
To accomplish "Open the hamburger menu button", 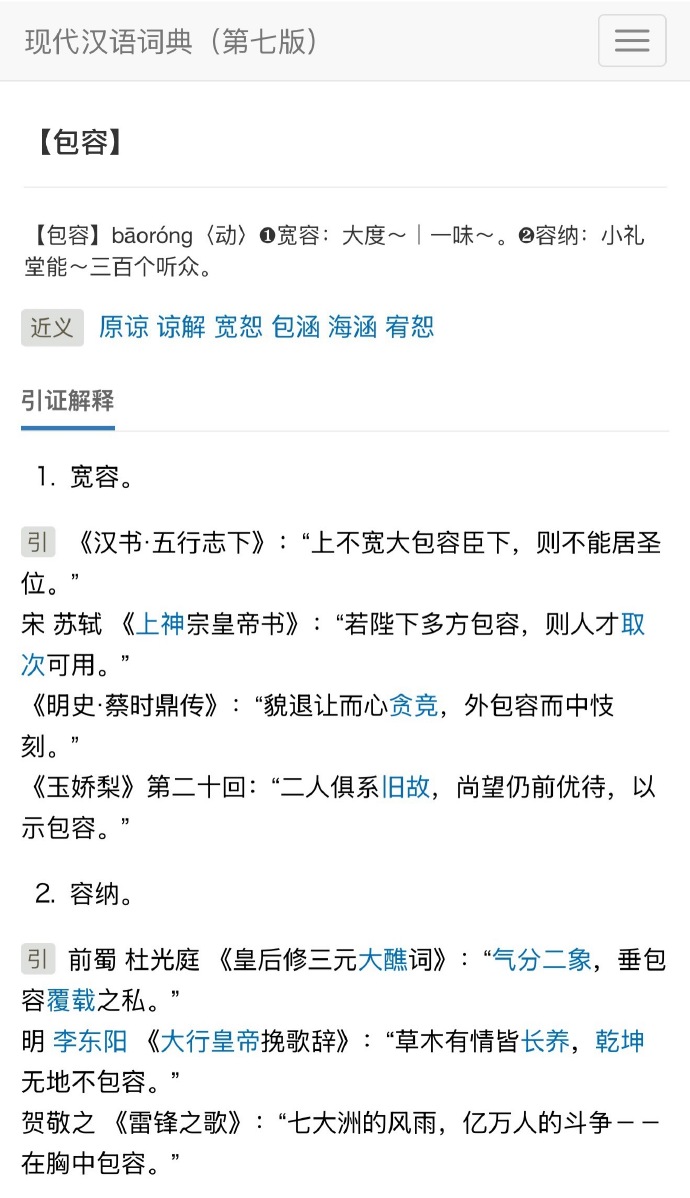I will point(632,40).
